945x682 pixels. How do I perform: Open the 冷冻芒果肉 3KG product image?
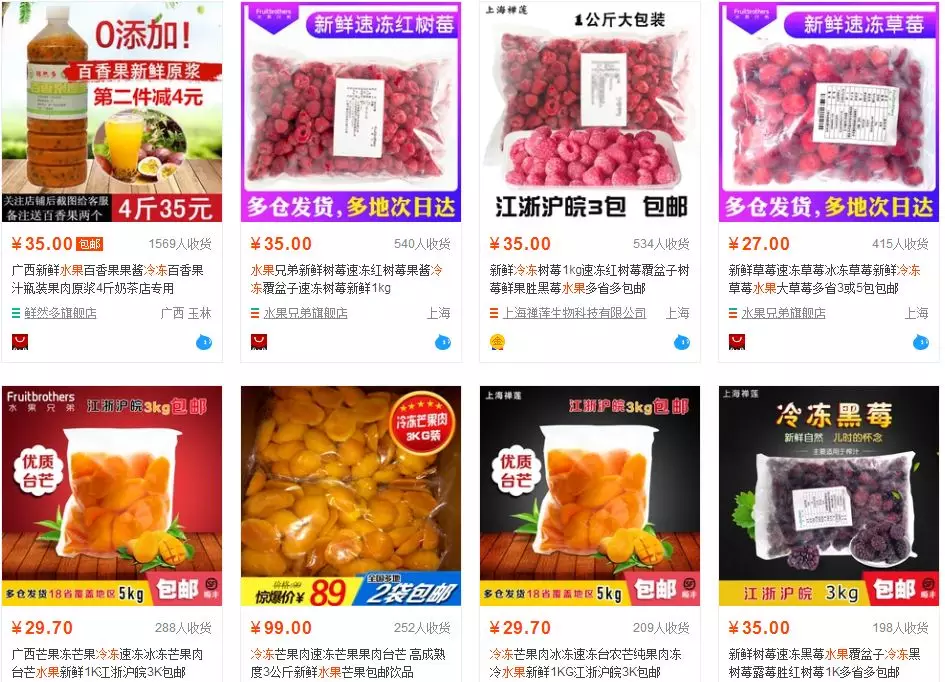coord(350,495)
